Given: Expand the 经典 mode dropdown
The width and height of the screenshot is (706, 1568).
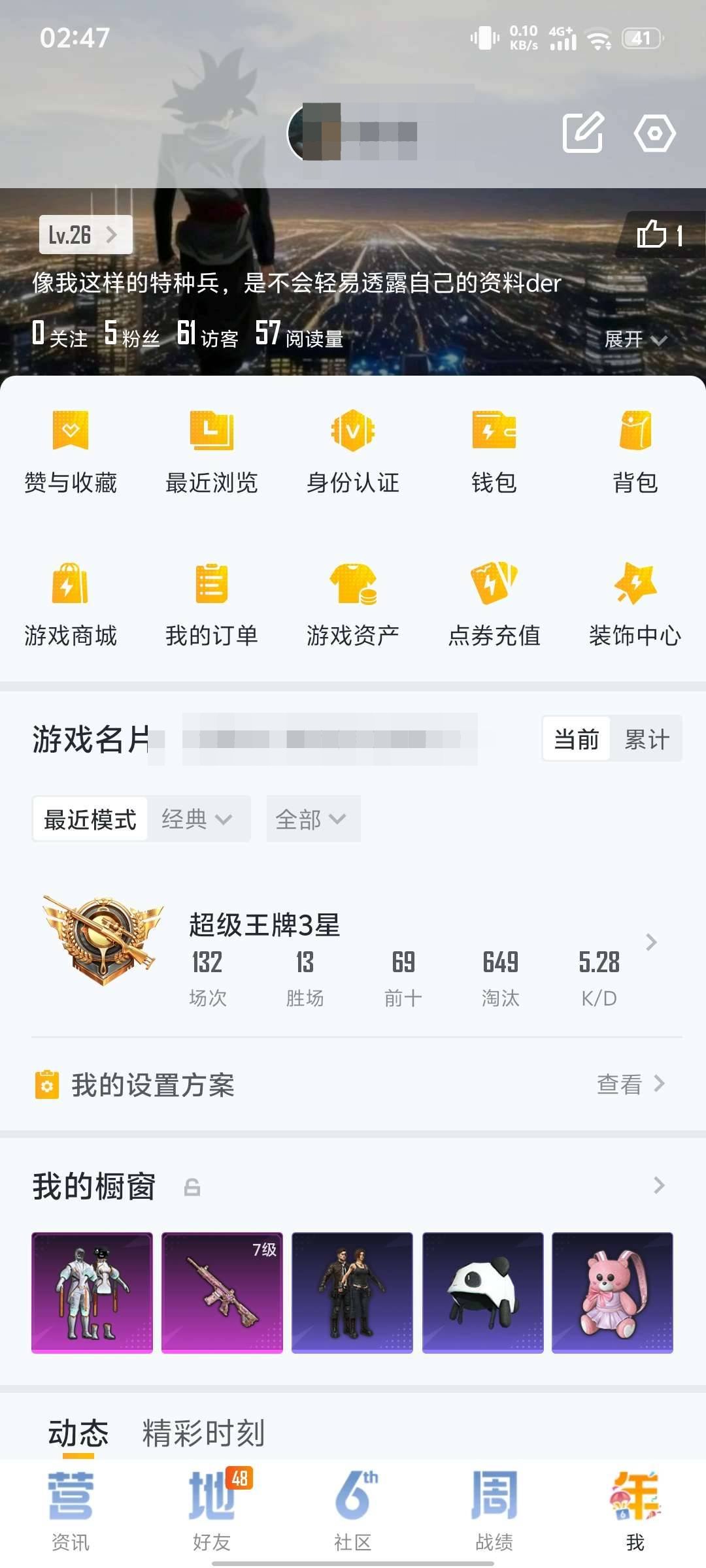Looking at the screenshot, I should coord(199,819).
